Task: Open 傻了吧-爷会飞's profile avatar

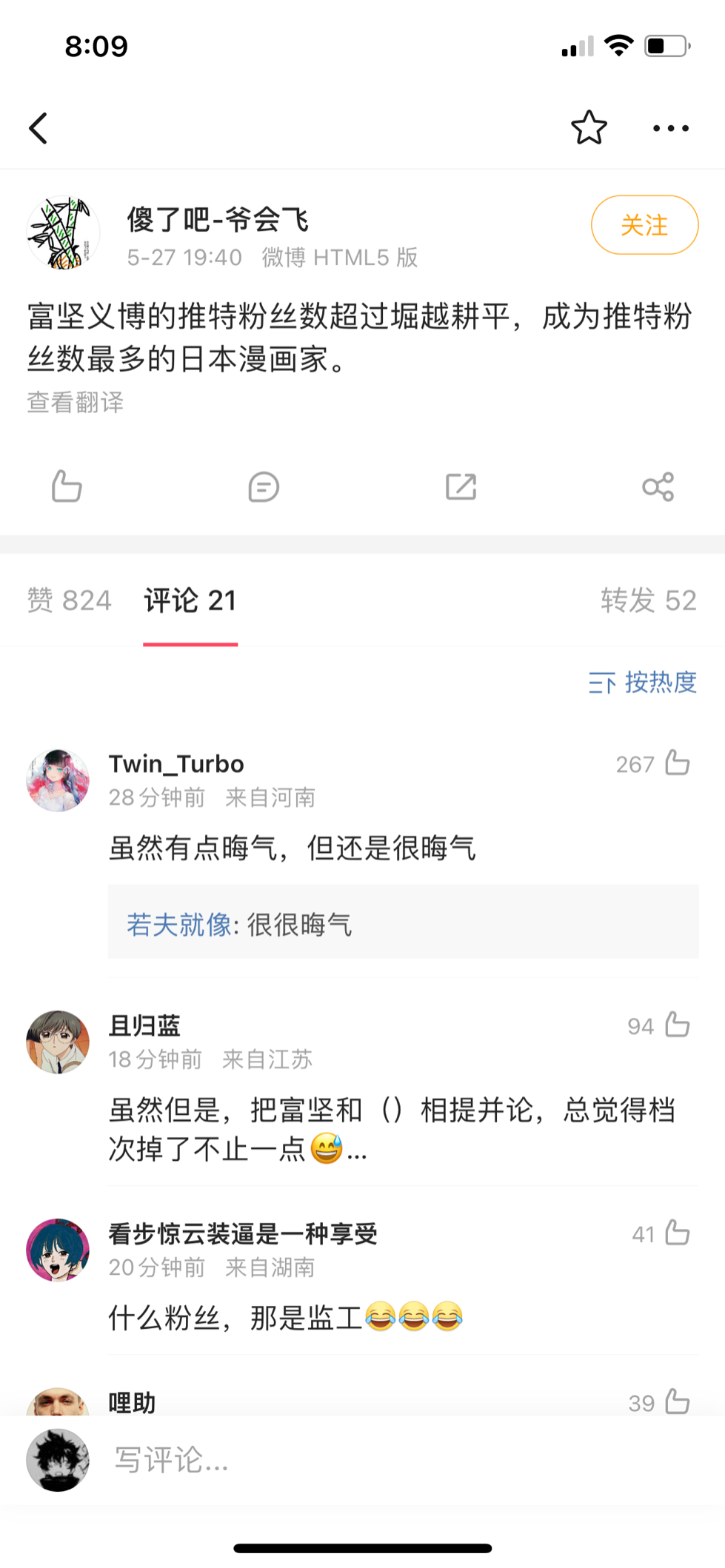Action: coord(63,232)
